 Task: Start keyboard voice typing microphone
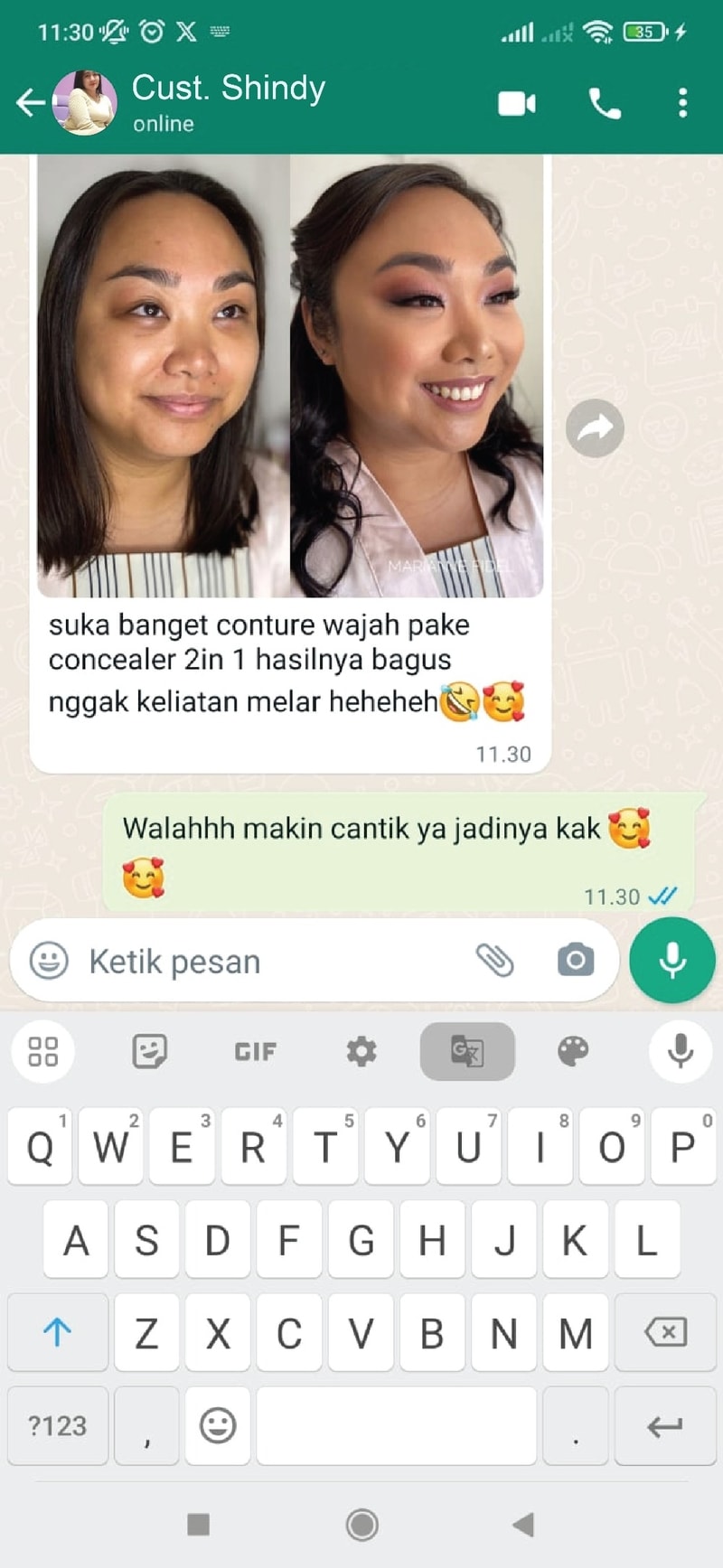coord(680,1051)
